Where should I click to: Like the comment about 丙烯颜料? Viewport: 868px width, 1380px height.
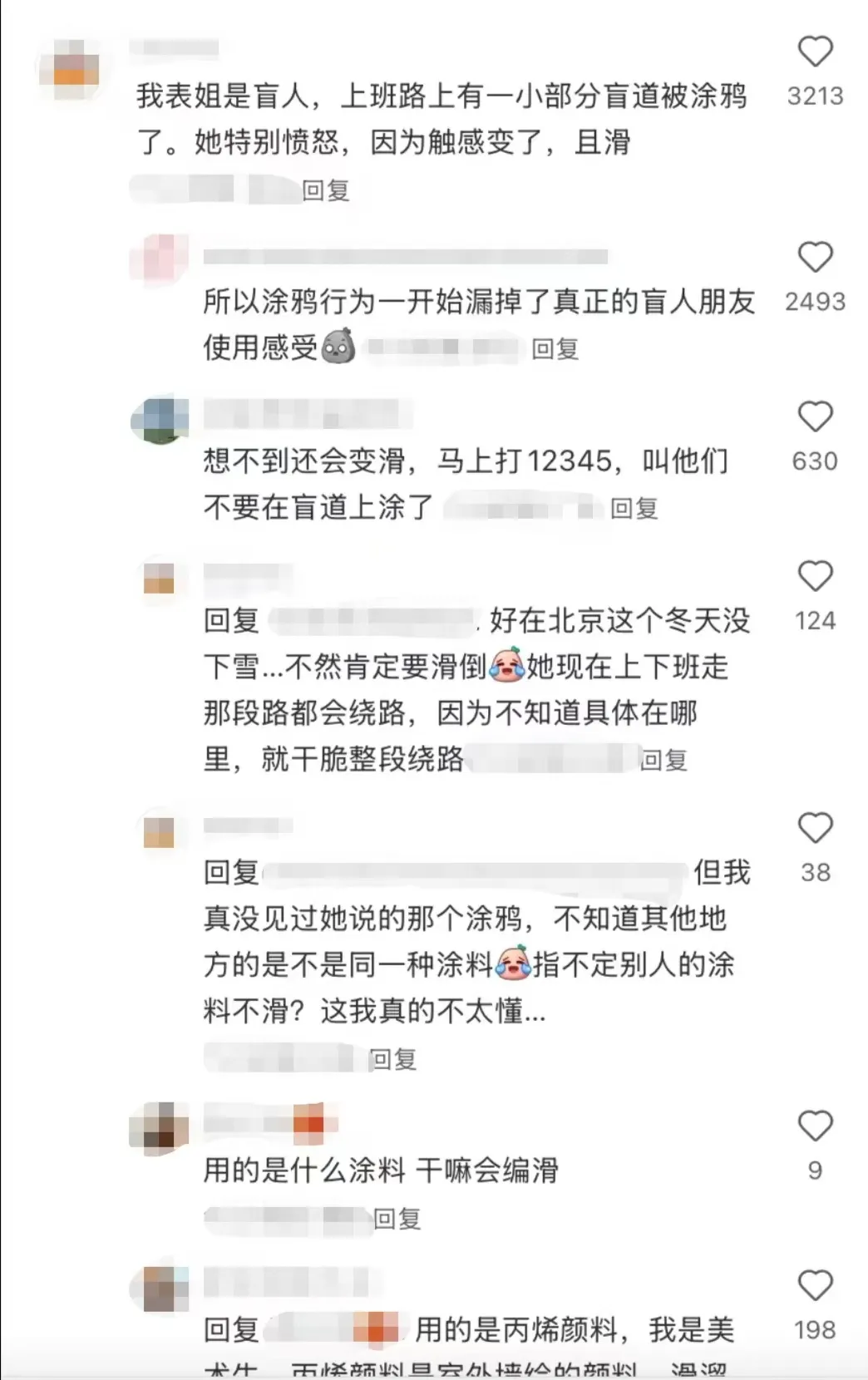(815, 1285)
